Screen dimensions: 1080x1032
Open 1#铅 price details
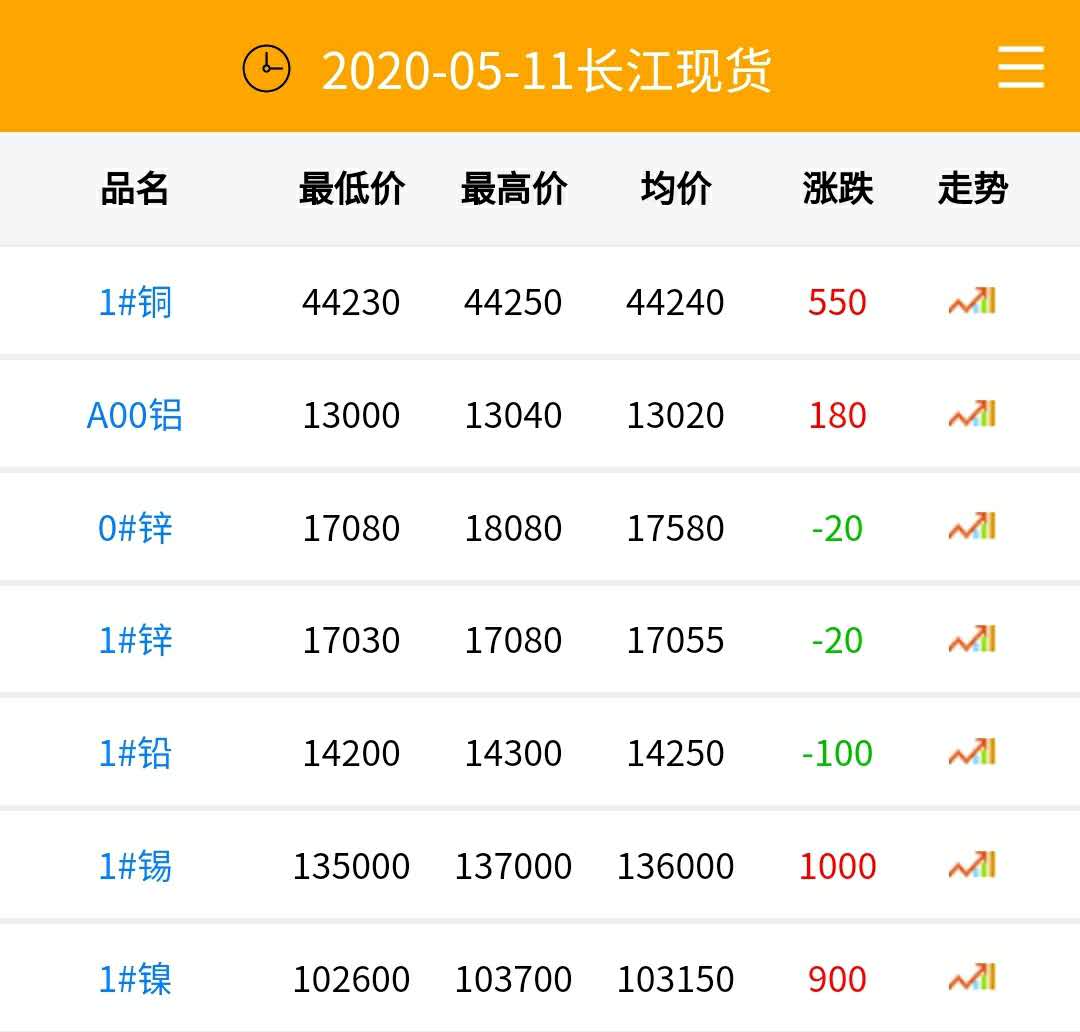tap(135, 753)
